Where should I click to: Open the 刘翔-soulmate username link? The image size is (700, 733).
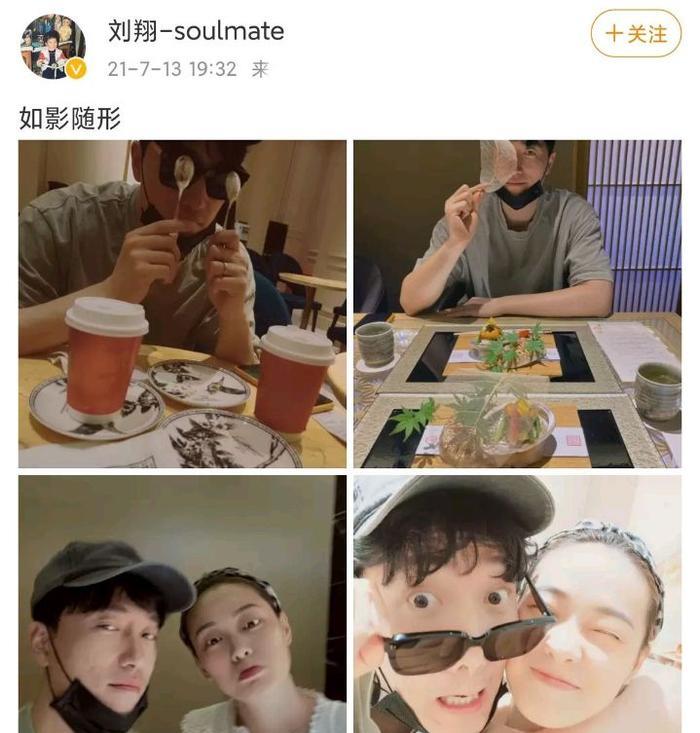196,31
